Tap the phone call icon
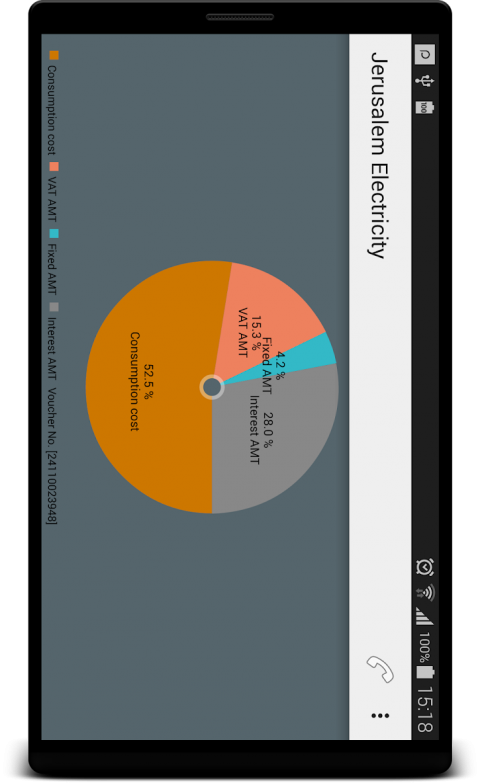Image resolution: width=480 pixels, height=783 pixels. pyautogui.click(x=380, y=669)
